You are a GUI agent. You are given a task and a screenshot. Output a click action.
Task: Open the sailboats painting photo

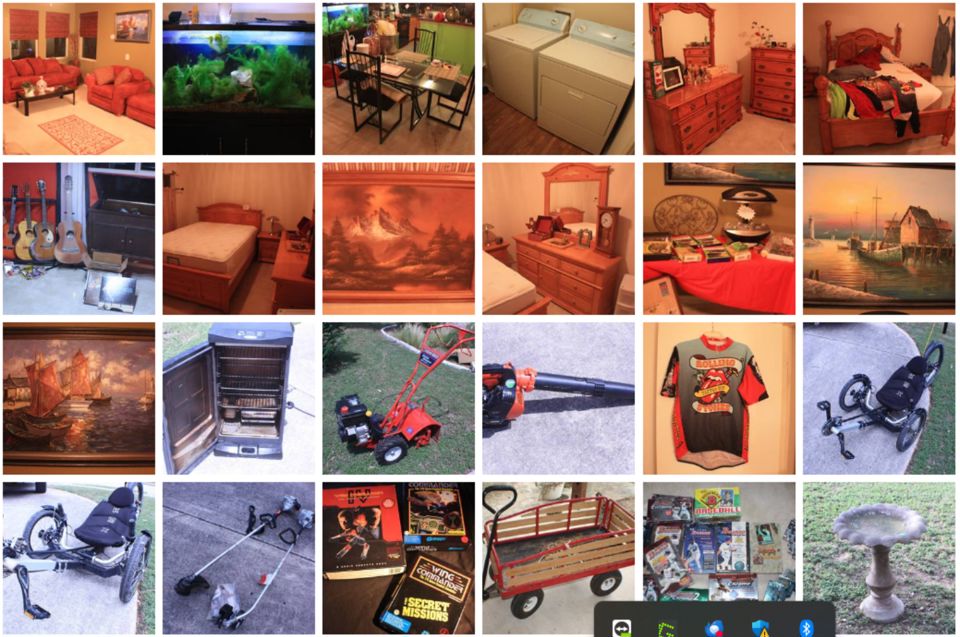pos(79,398)
